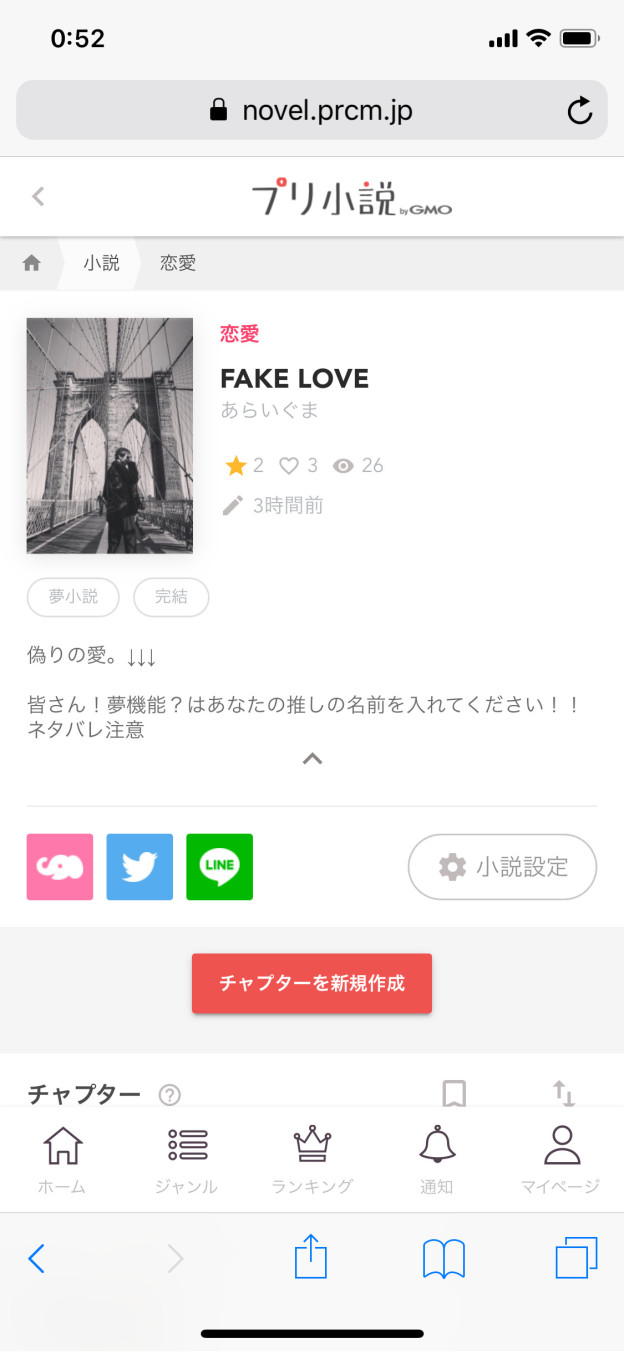Reload the page in the address bar
The height and width of the screenshot is (1354, 624).
coord(580,111)
